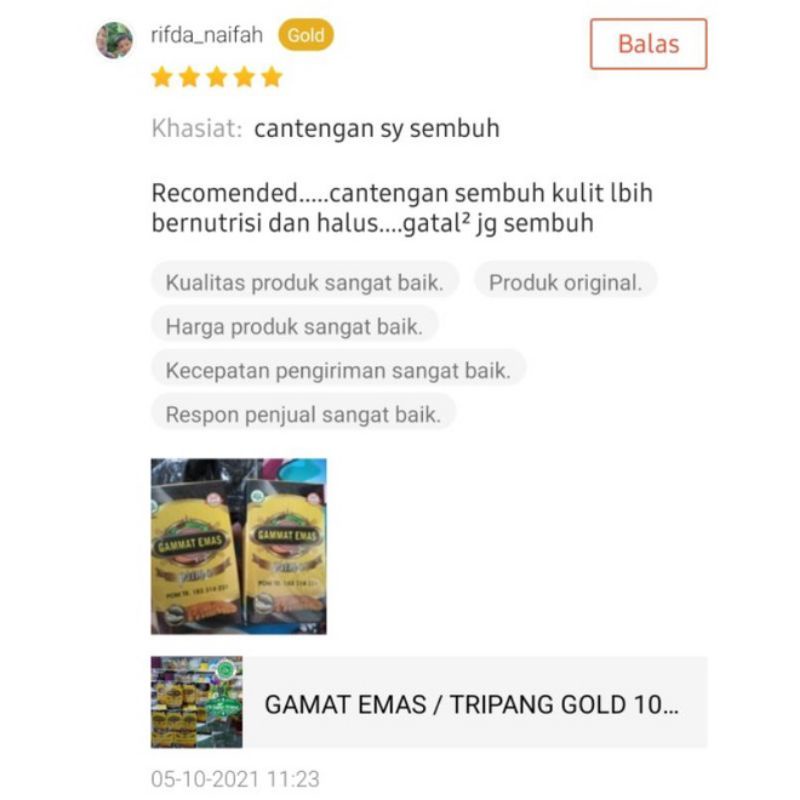Image resolution: width=800 pixels, height=800 pixels.
Task: Open the Gammat Emas review photo
Action: [x=238, y=546]
